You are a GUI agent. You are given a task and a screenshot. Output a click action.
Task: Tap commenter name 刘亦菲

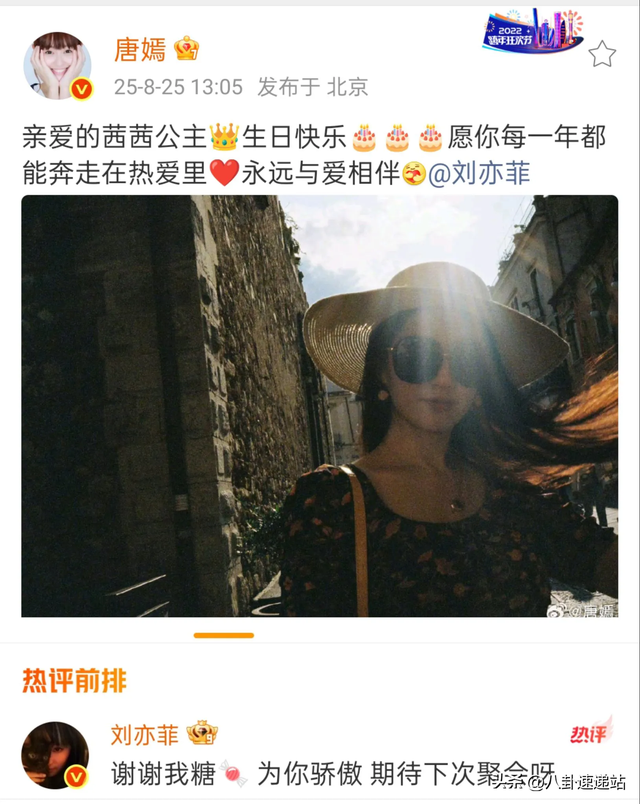[x=145, y=735]
